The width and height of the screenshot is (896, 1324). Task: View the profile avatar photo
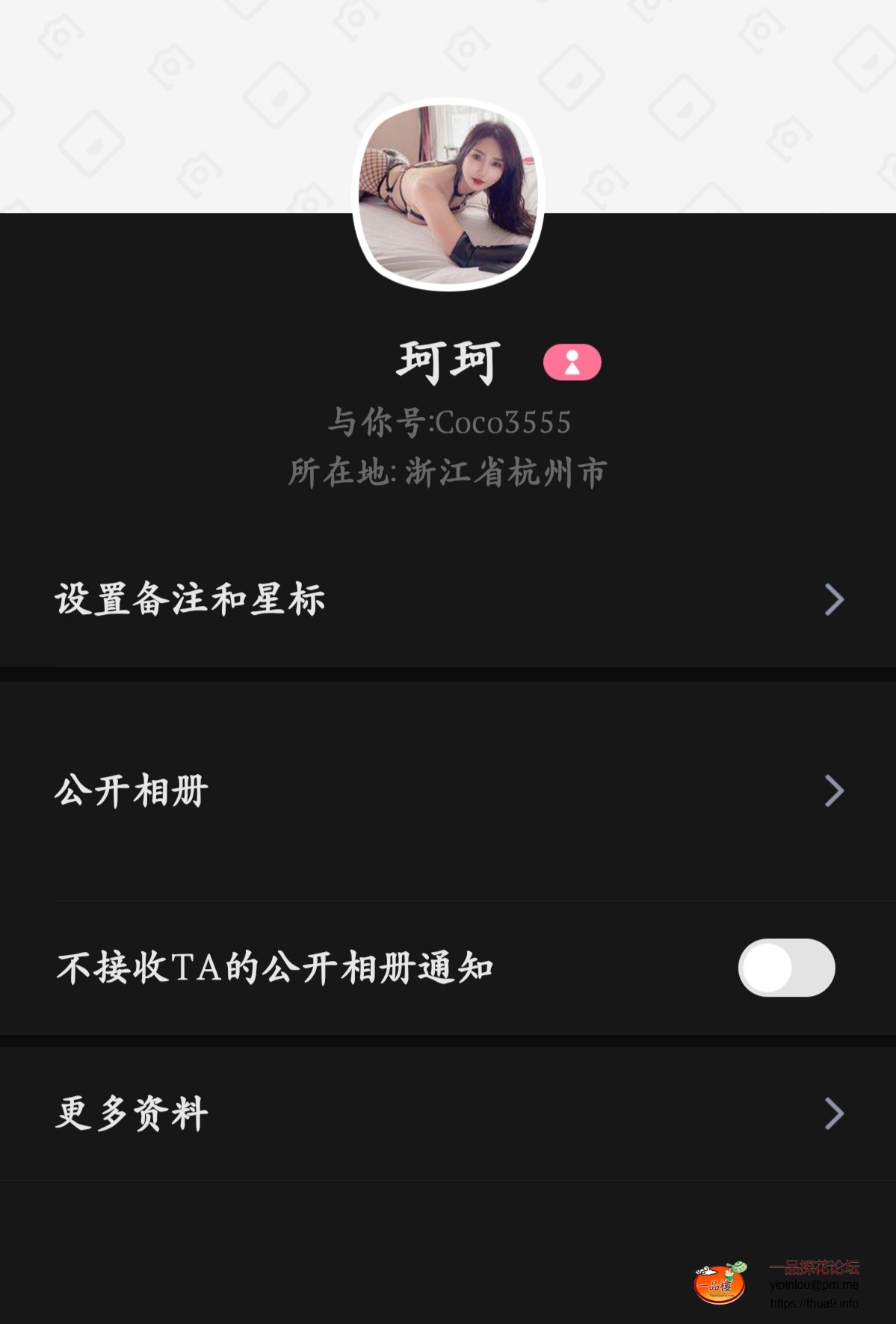[448, 194]
